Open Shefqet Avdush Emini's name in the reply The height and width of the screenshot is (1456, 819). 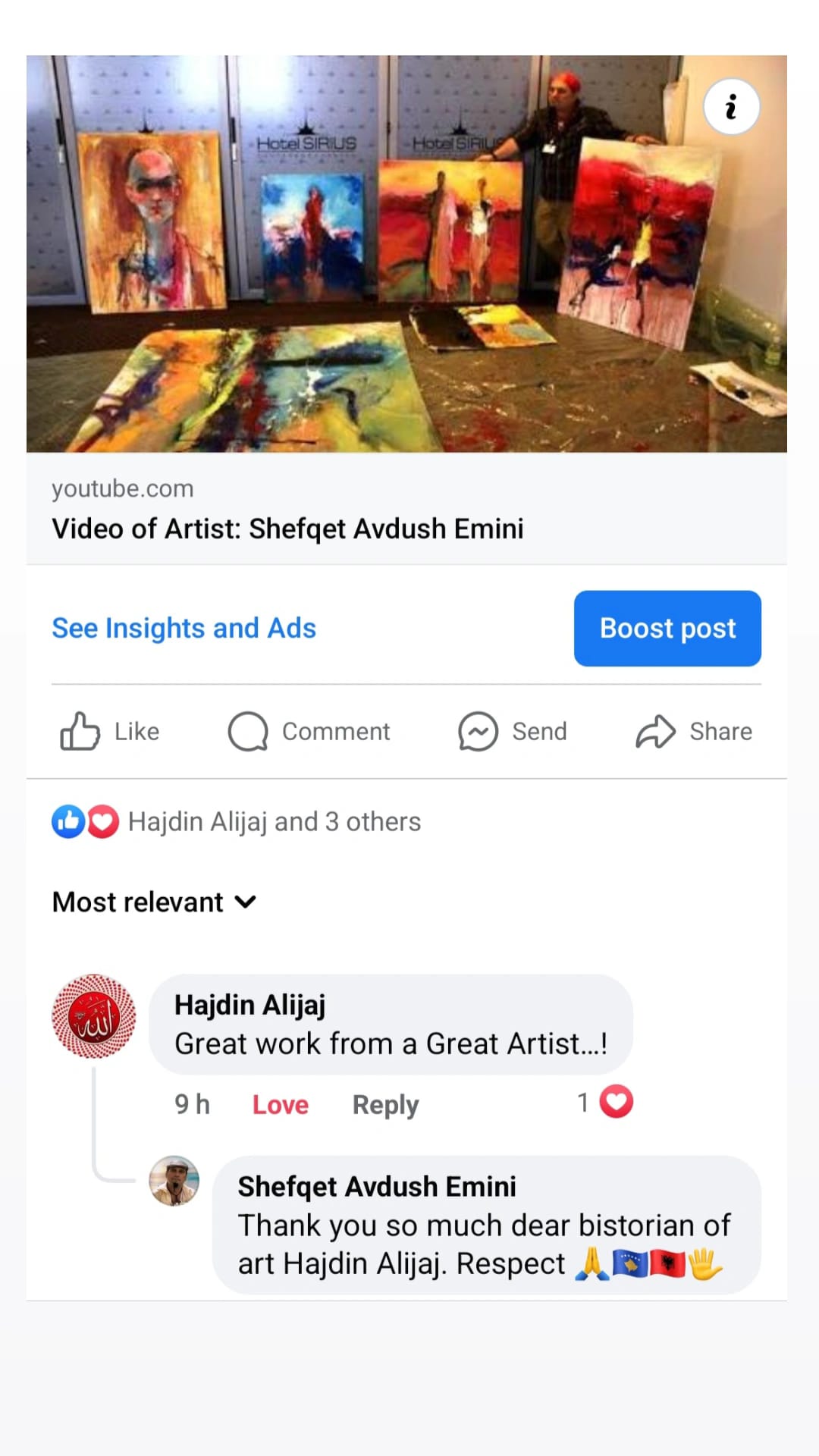[x=377, y=1186]
